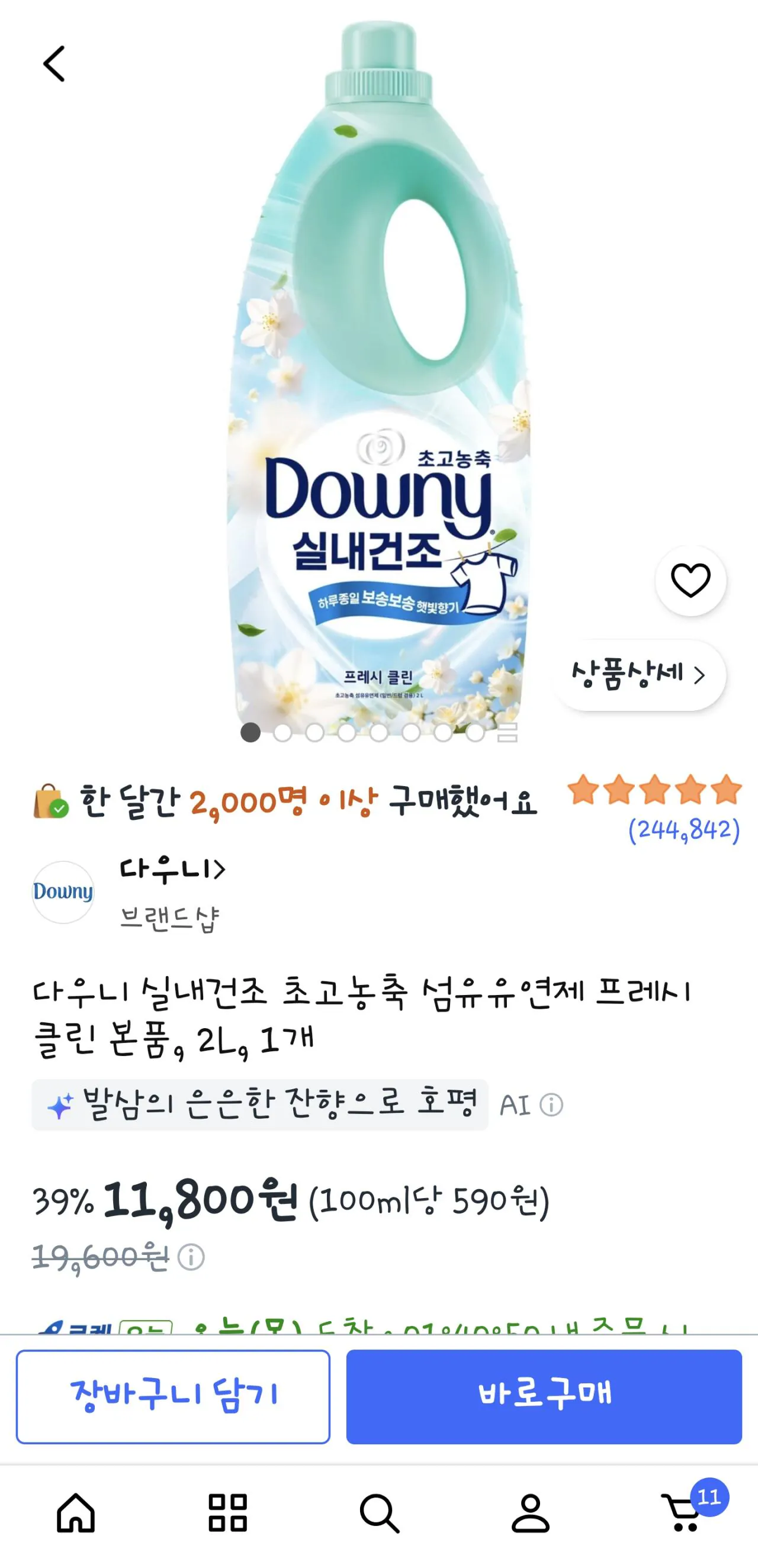This screenshot has width=758, height=1568.
Task: Open the category grid tab
Action: [228, 1512]
